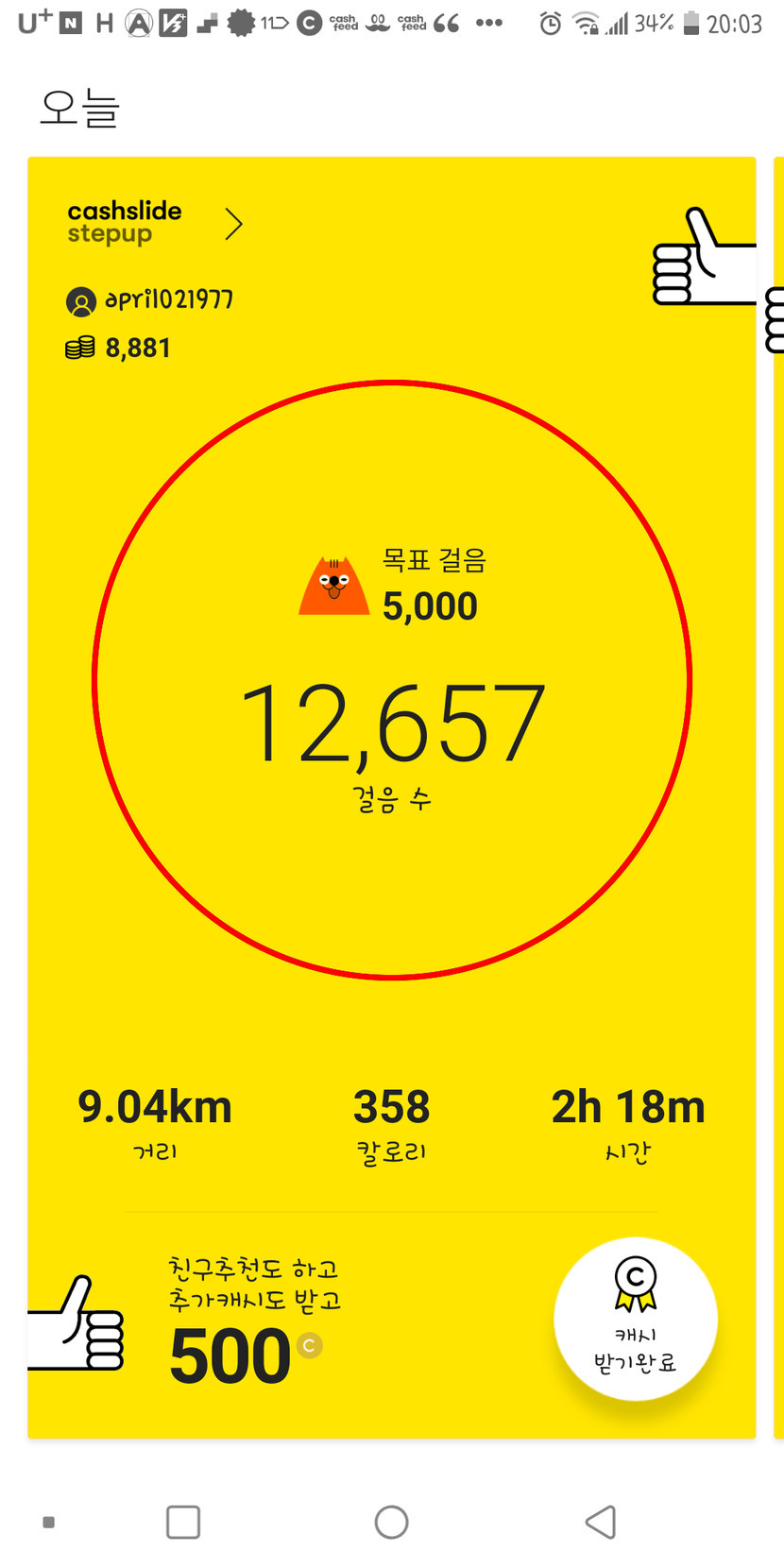
Task: Open the recent apps view
Action: tap(183, 1522)
